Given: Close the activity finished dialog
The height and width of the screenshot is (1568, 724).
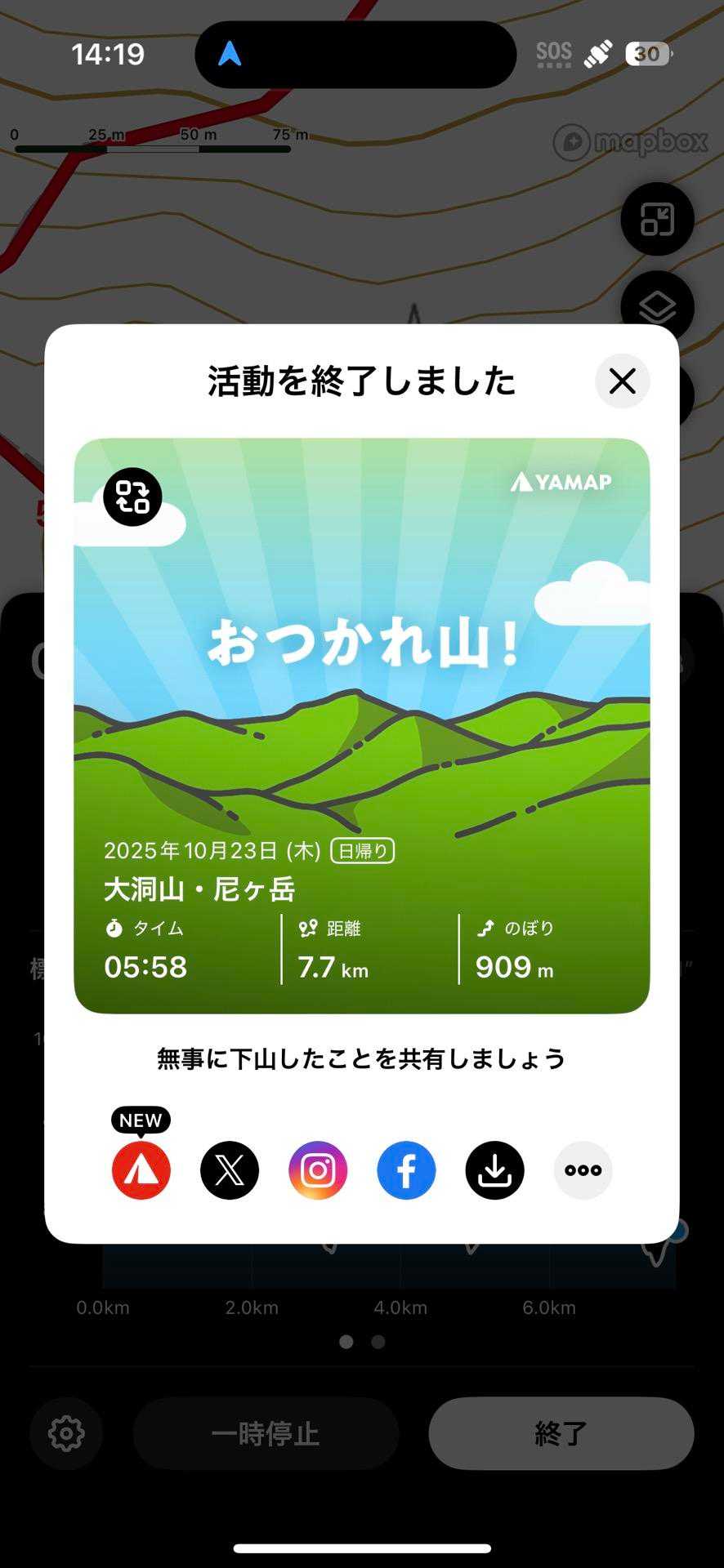Looking at the screenshot, I should [622, 381].
